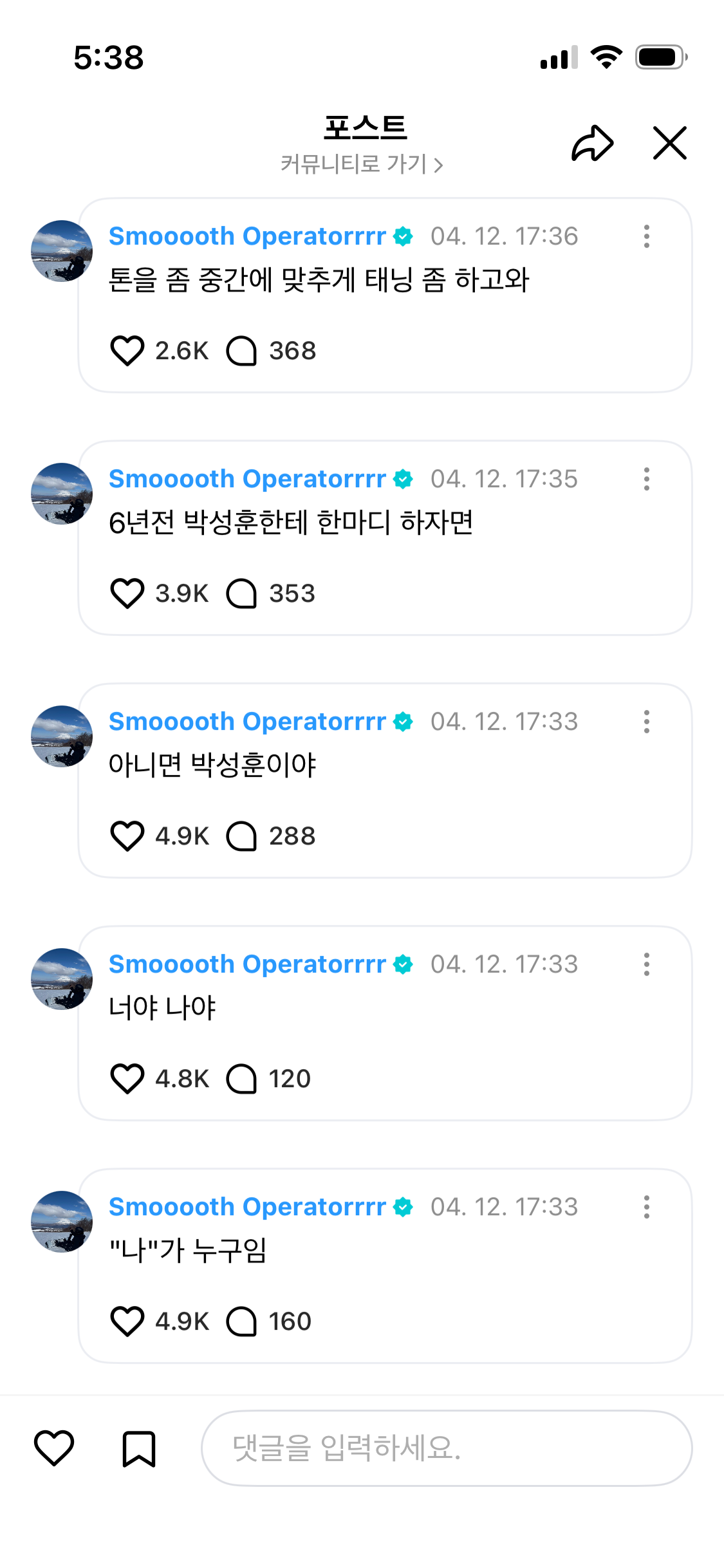Open the share icon at the top
This screenshot has height=1568, width=724.
[x=591, y=143]
